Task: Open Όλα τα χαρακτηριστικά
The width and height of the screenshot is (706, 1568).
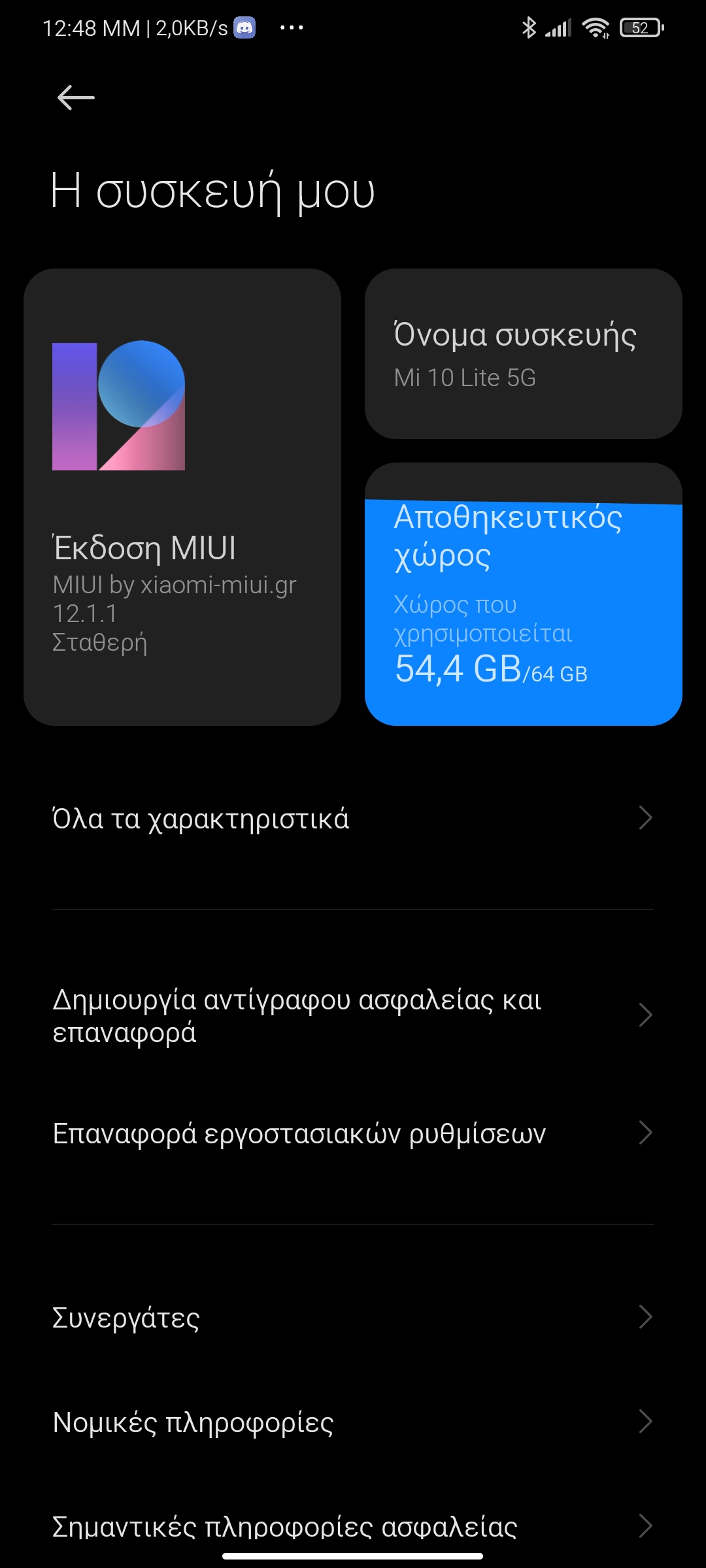Action: 353,819
